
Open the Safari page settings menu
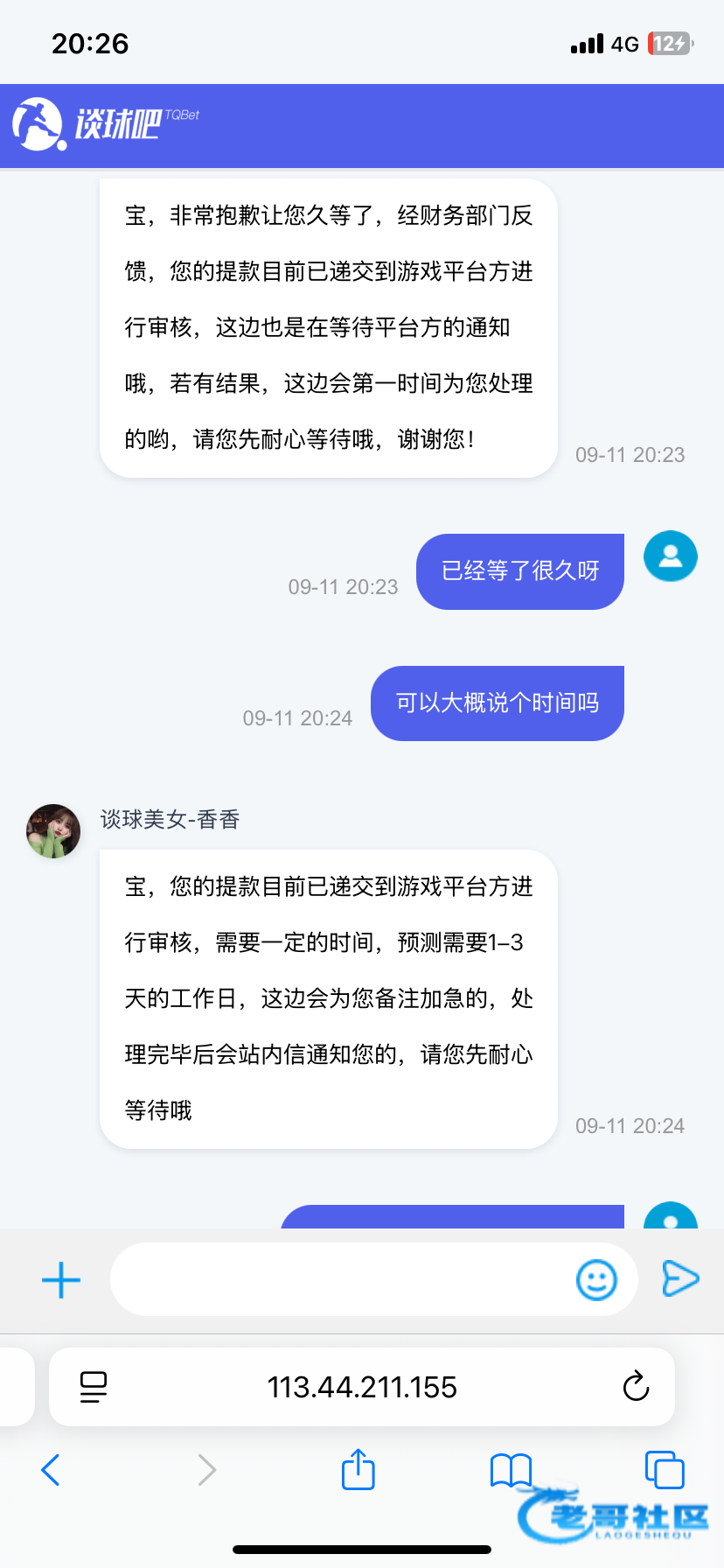tap(94, 1387)
